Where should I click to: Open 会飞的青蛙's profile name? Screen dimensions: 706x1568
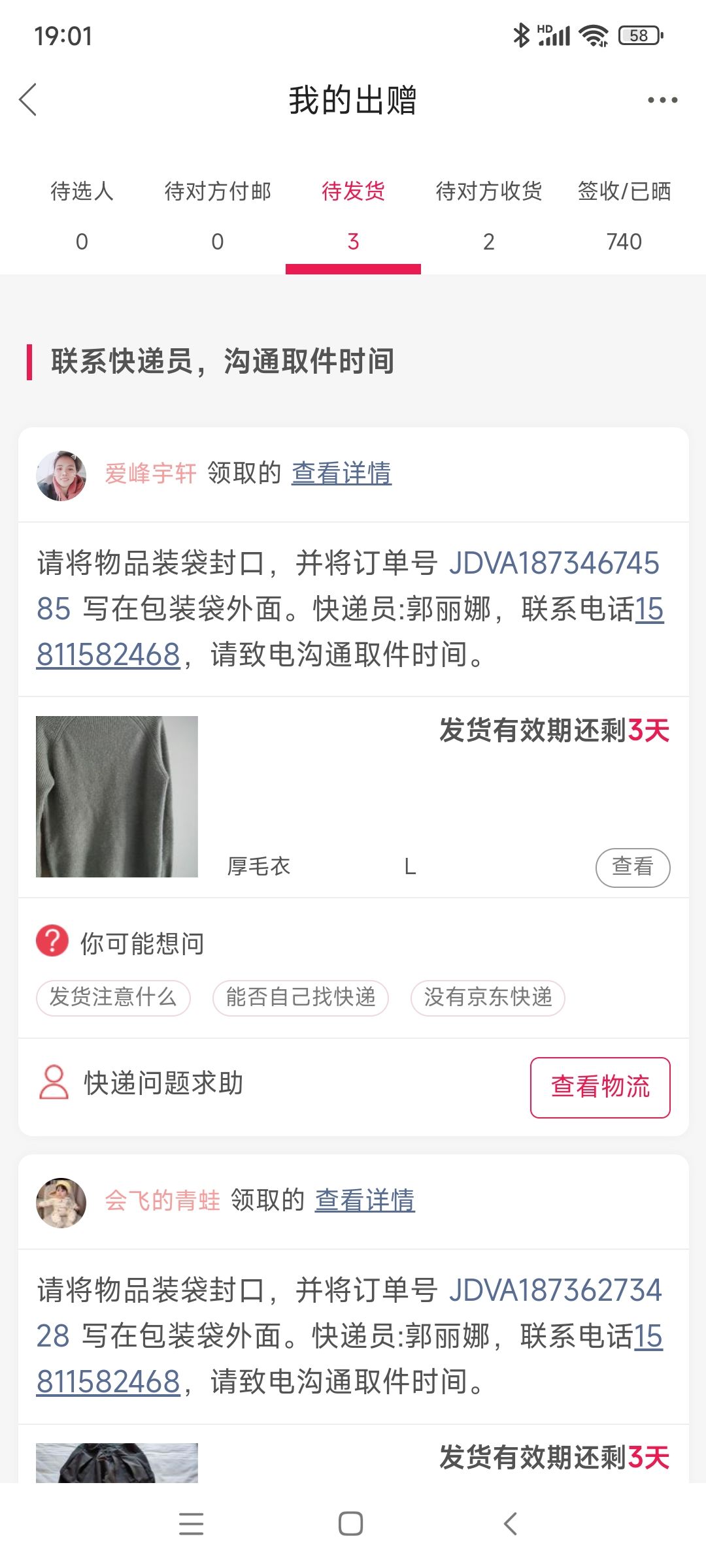click(x=162, y=1200)
